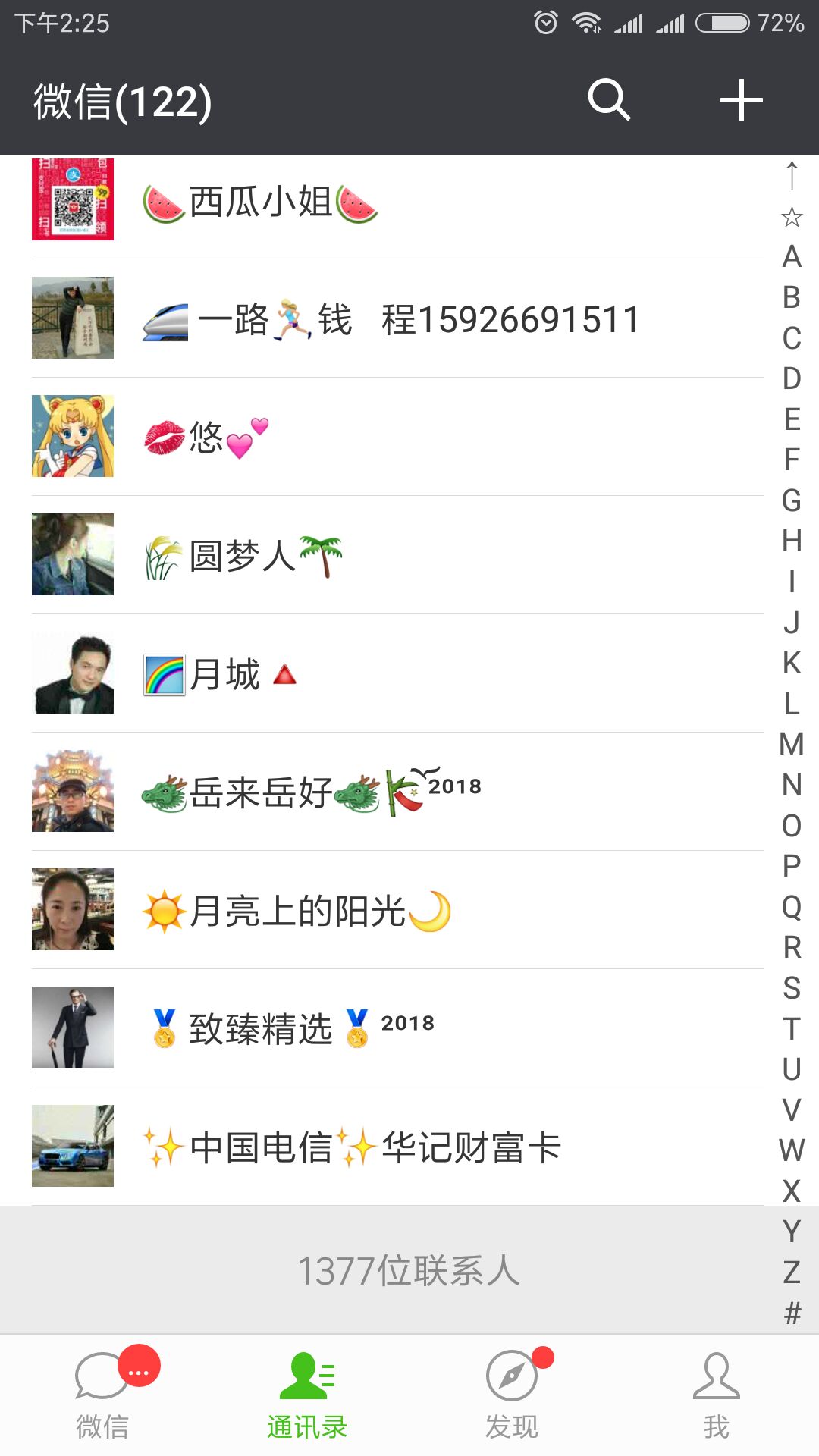
Task: Open the search magnifier icon
Action: pyautogui.click(x=609, y=100)
